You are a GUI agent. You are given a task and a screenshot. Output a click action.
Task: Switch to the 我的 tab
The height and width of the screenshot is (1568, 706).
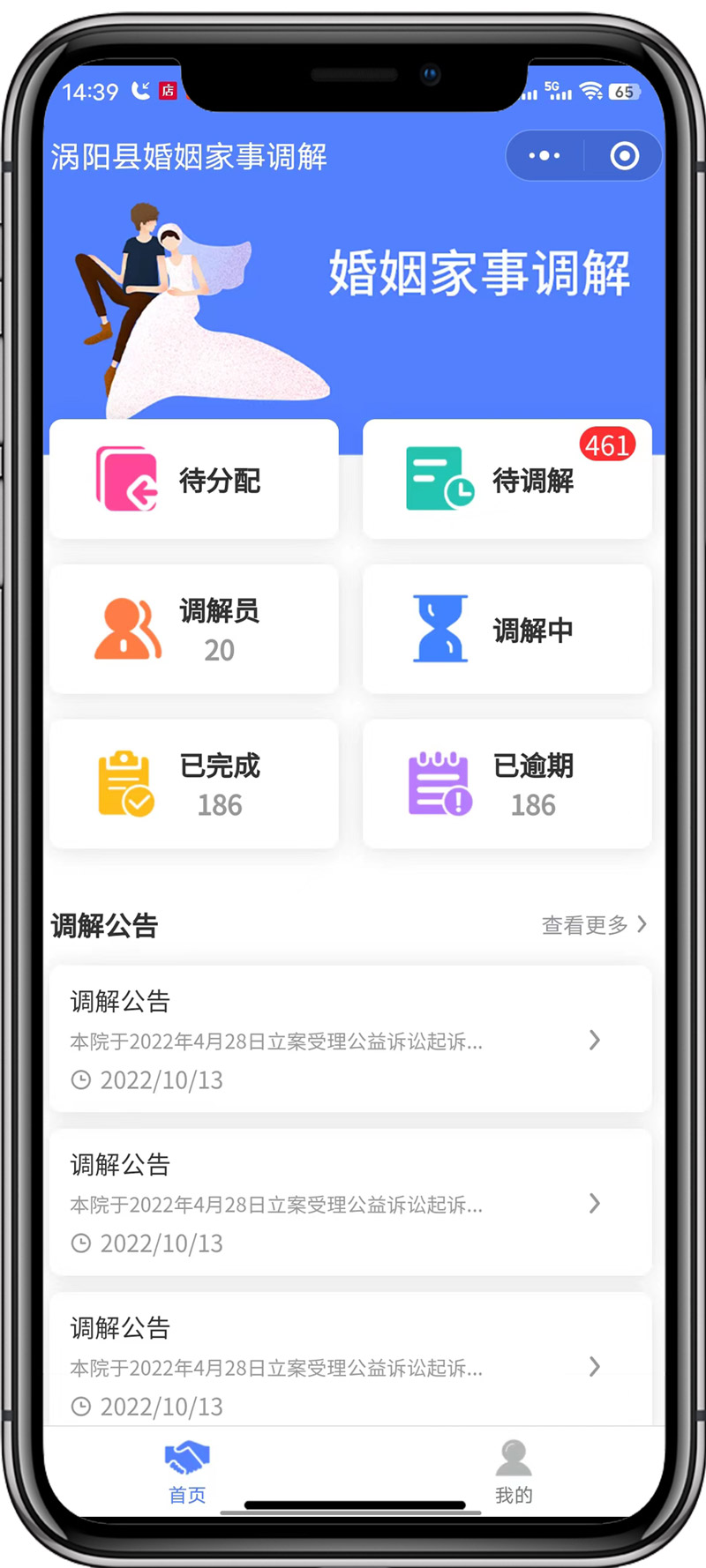[514, 1471]
